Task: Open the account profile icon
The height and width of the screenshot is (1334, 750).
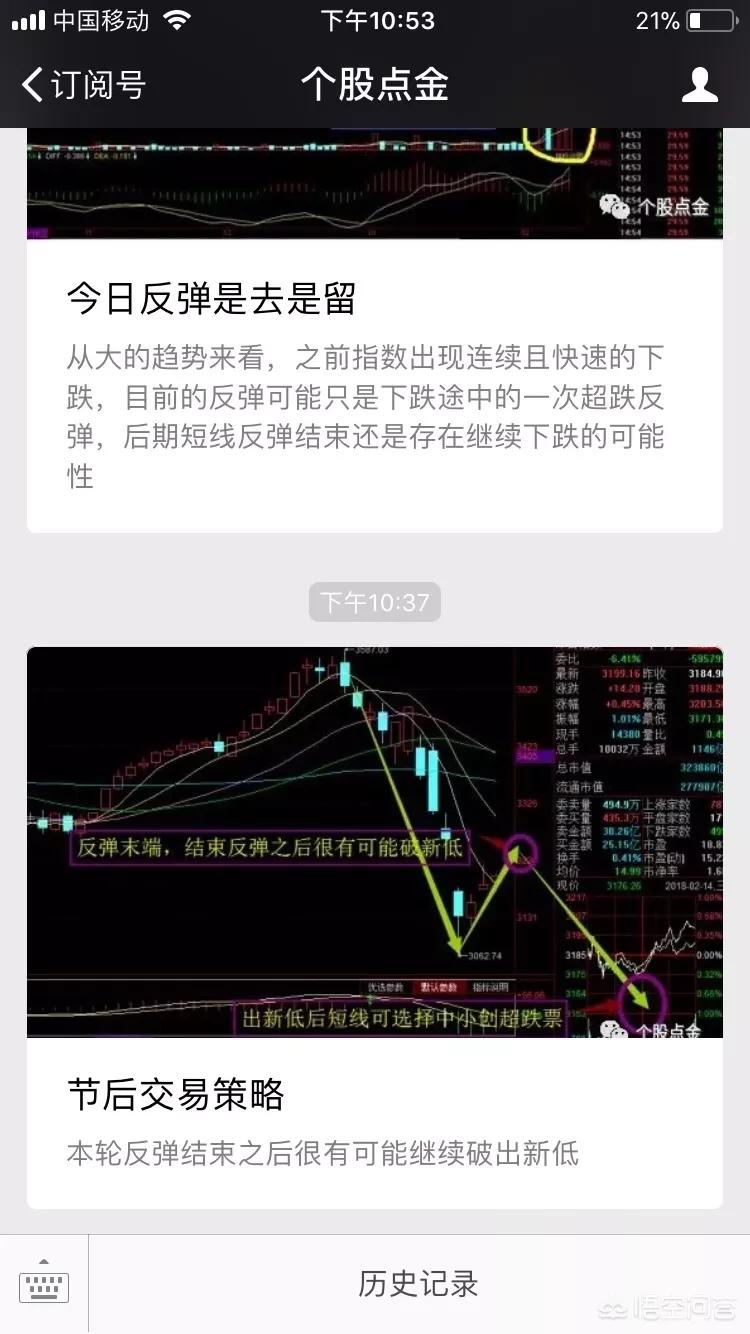Action: tap(699, 85)
